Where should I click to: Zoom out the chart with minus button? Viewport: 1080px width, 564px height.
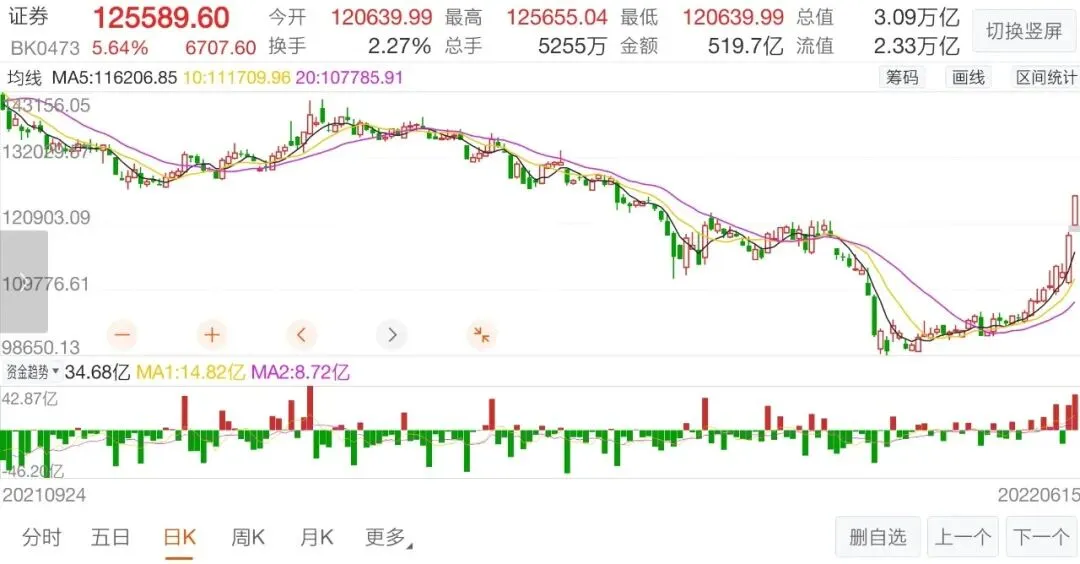click(x=123, y=335)
